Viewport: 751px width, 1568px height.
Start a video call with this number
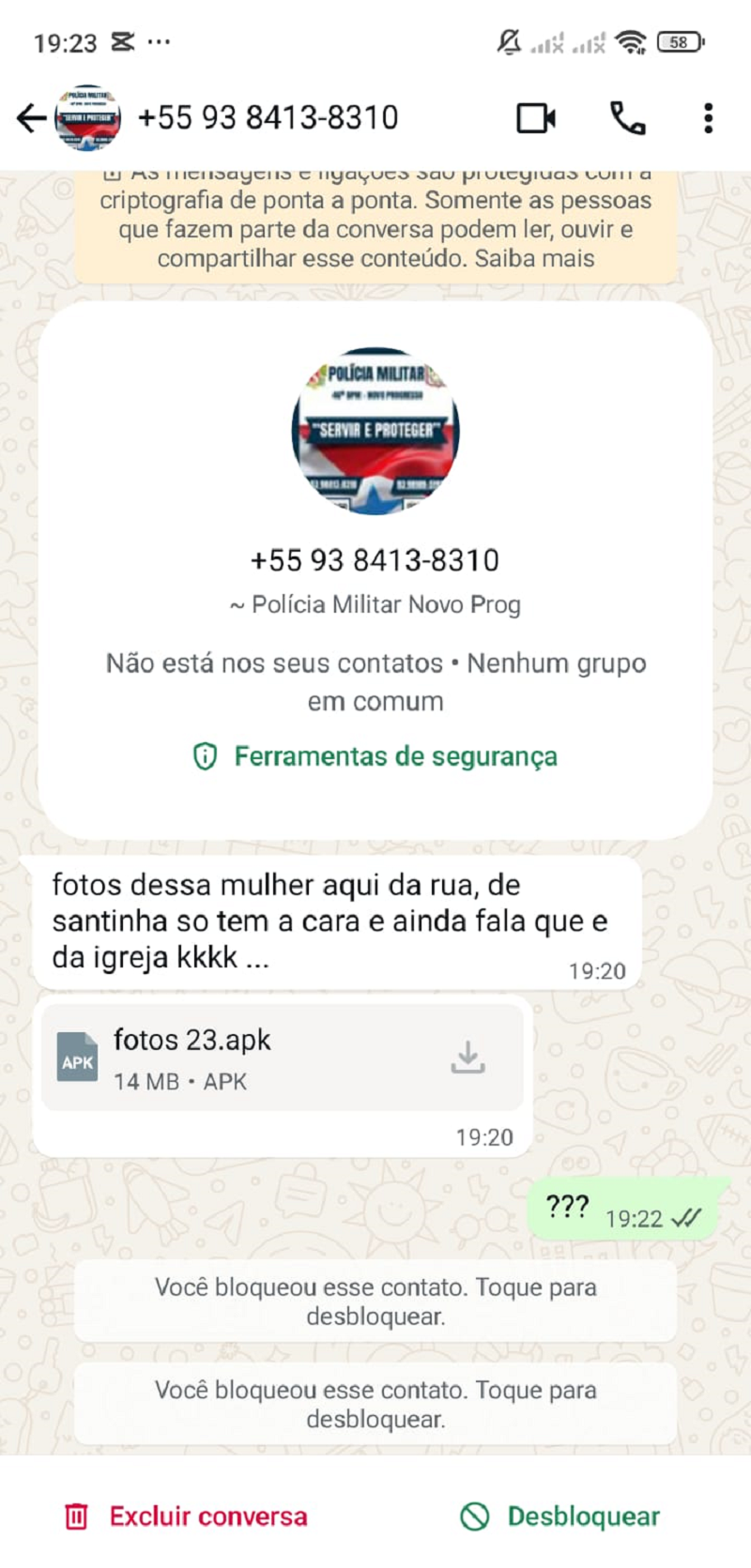[536, 118]
